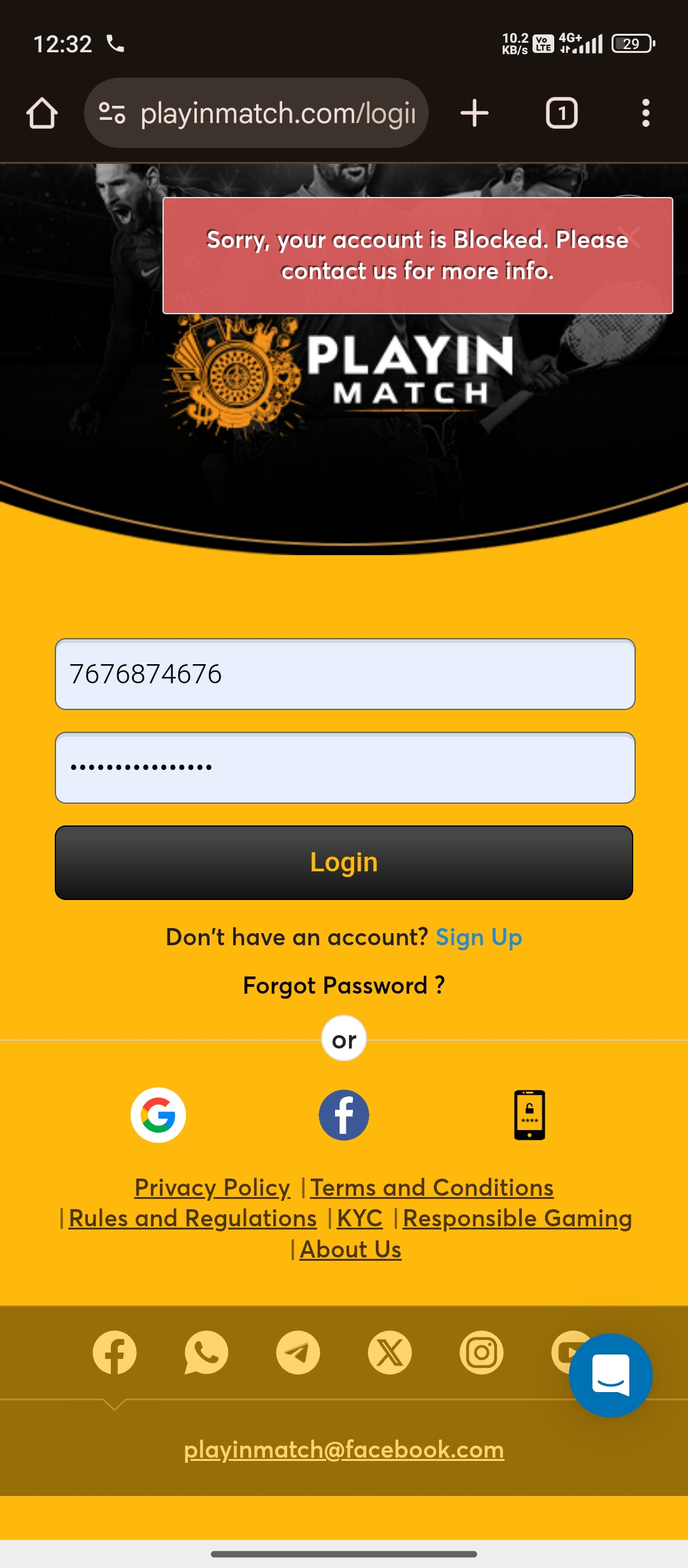This screenshot has height=1568, width=688.
Task: Tap the password field
Action: coord(345,767)
